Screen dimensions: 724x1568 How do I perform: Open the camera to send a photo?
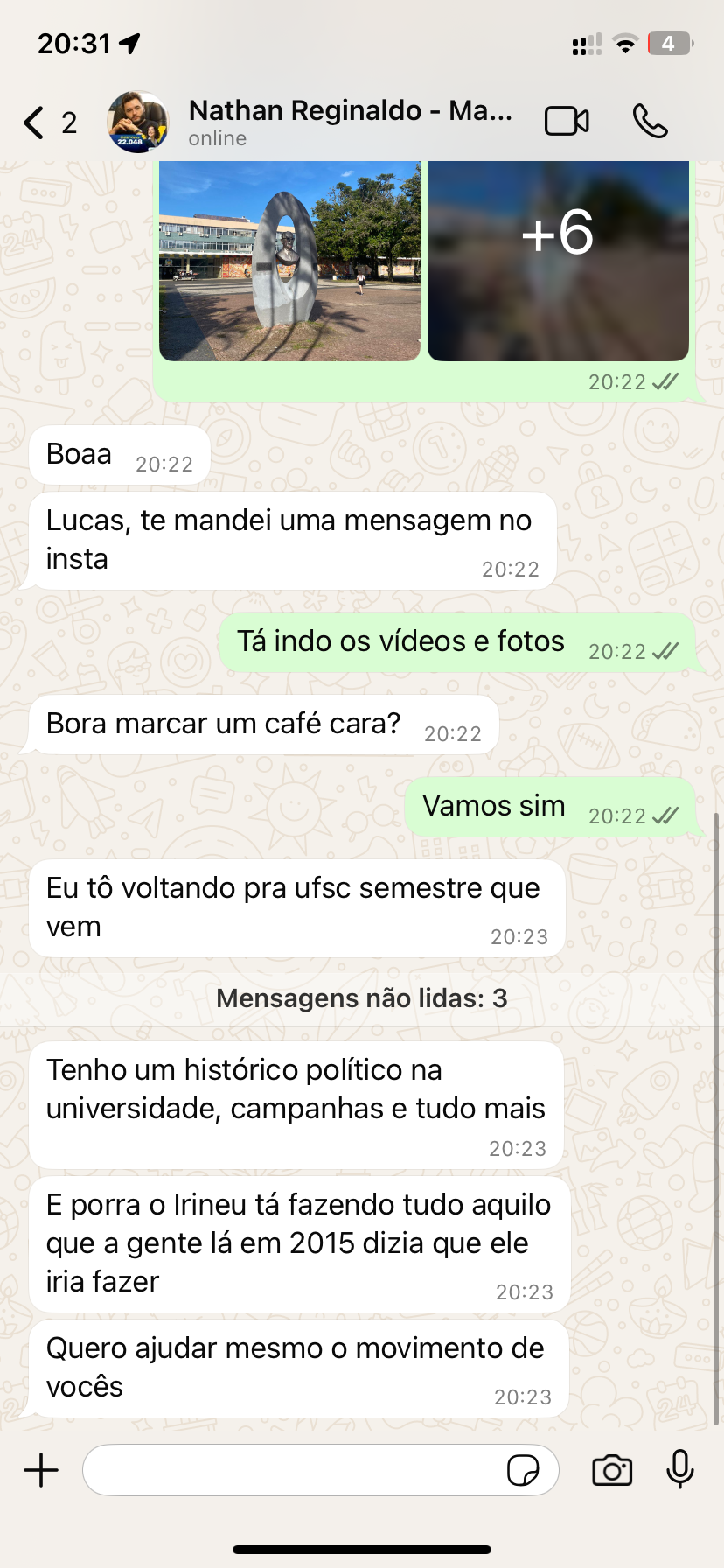[x=612, y=1470]
